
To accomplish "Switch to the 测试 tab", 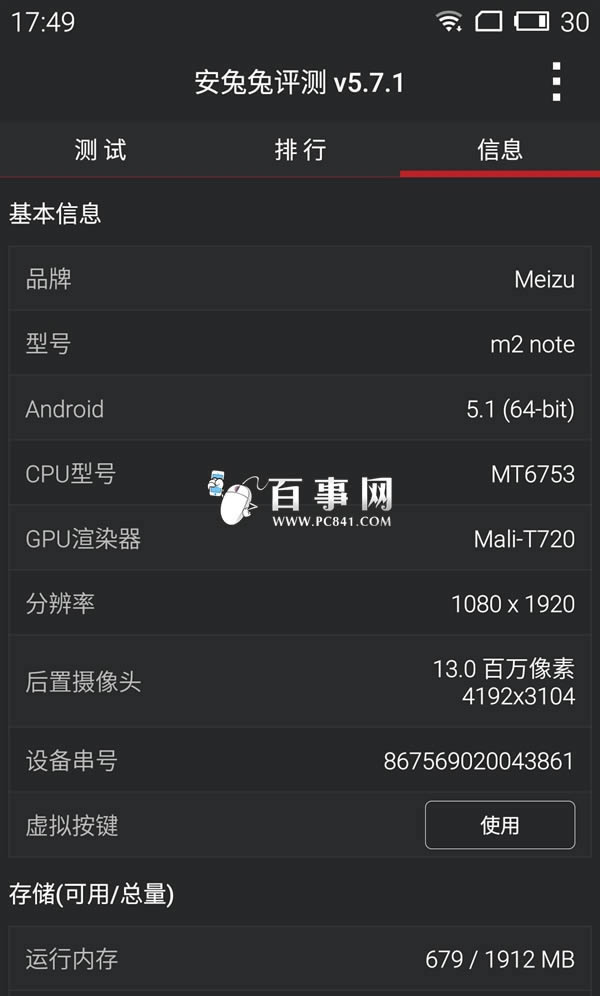I will tap(100, 150).
